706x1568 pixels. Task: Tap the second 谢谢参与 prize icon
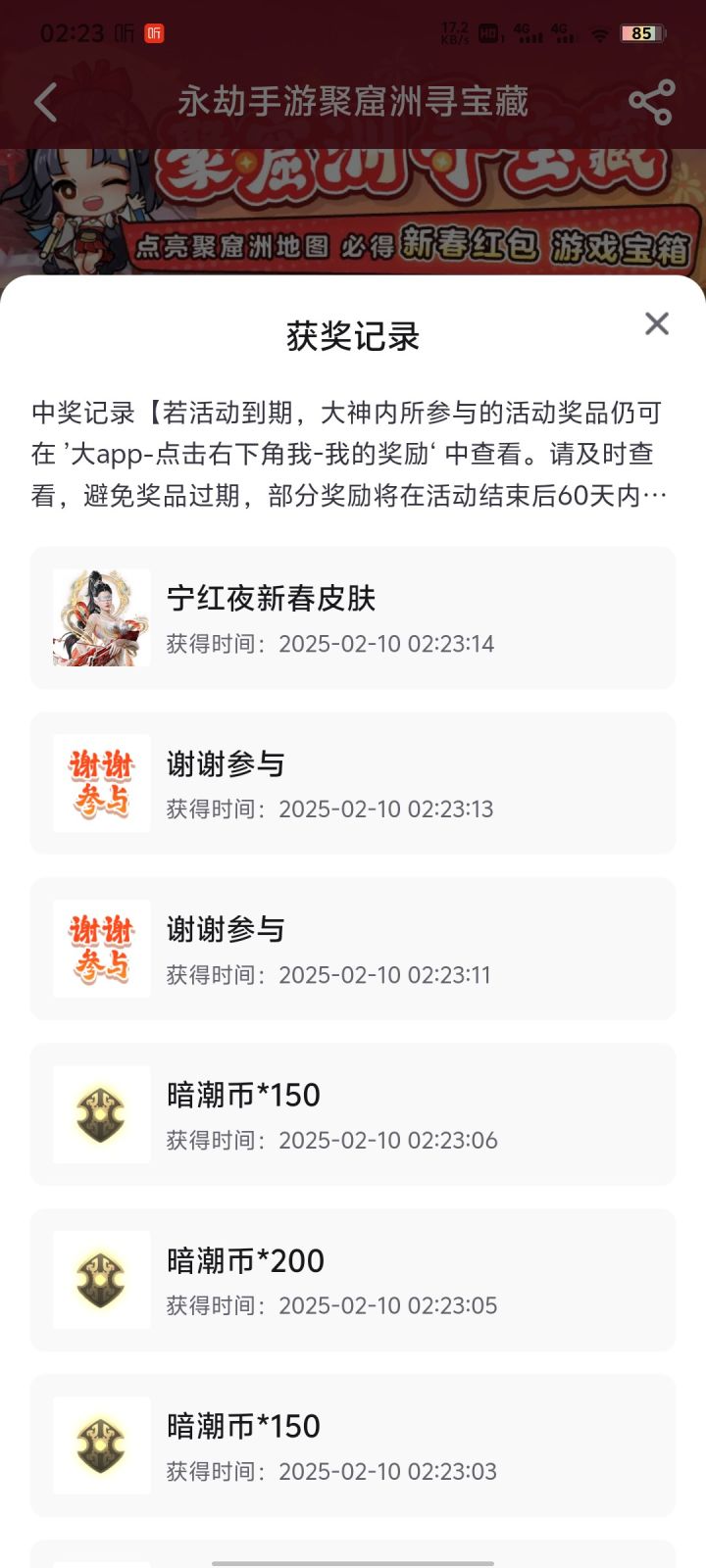pyautogui.click(x=100, y=947)
